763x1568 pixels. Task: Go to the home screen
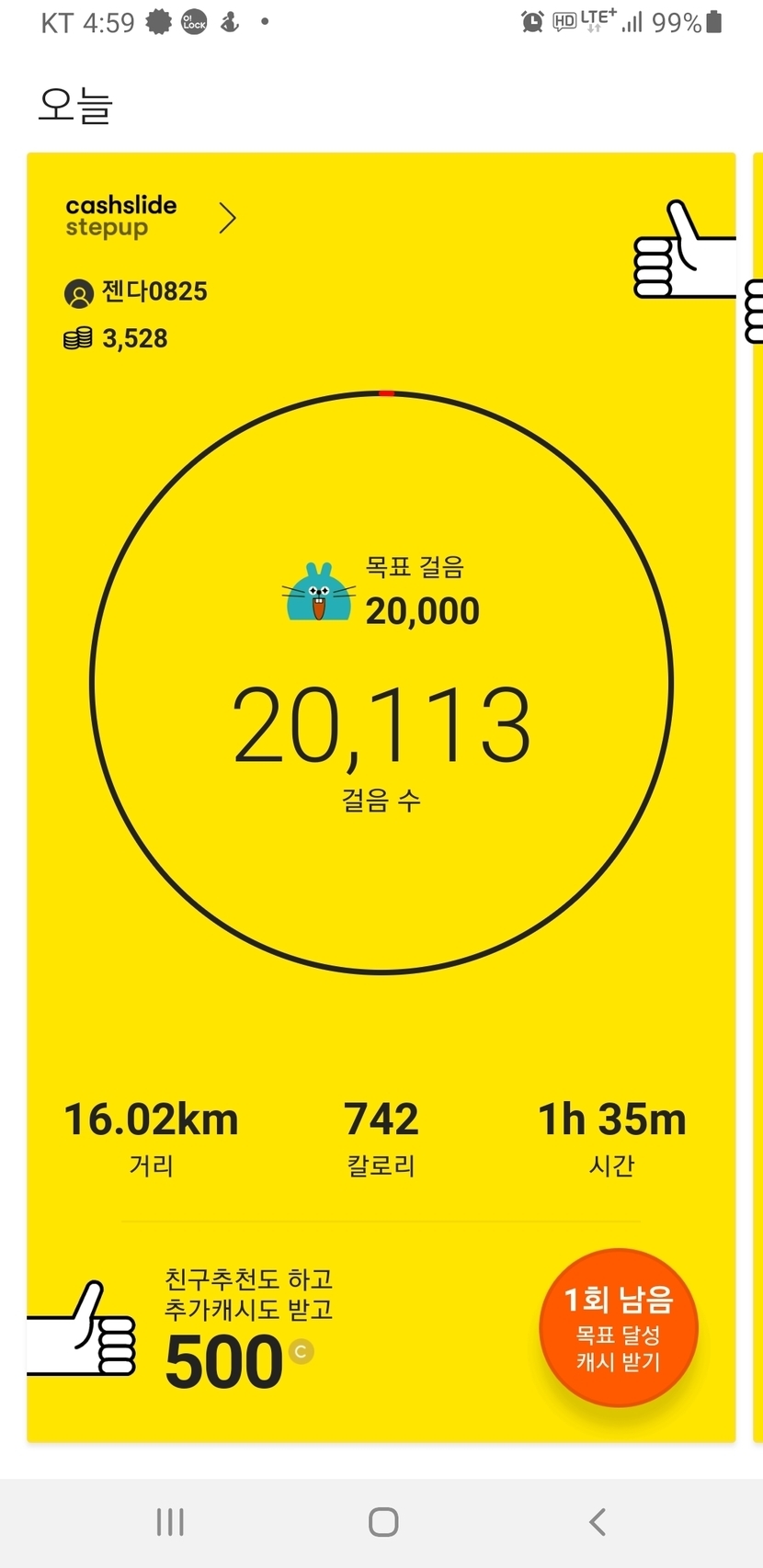tap(382, 1522)
